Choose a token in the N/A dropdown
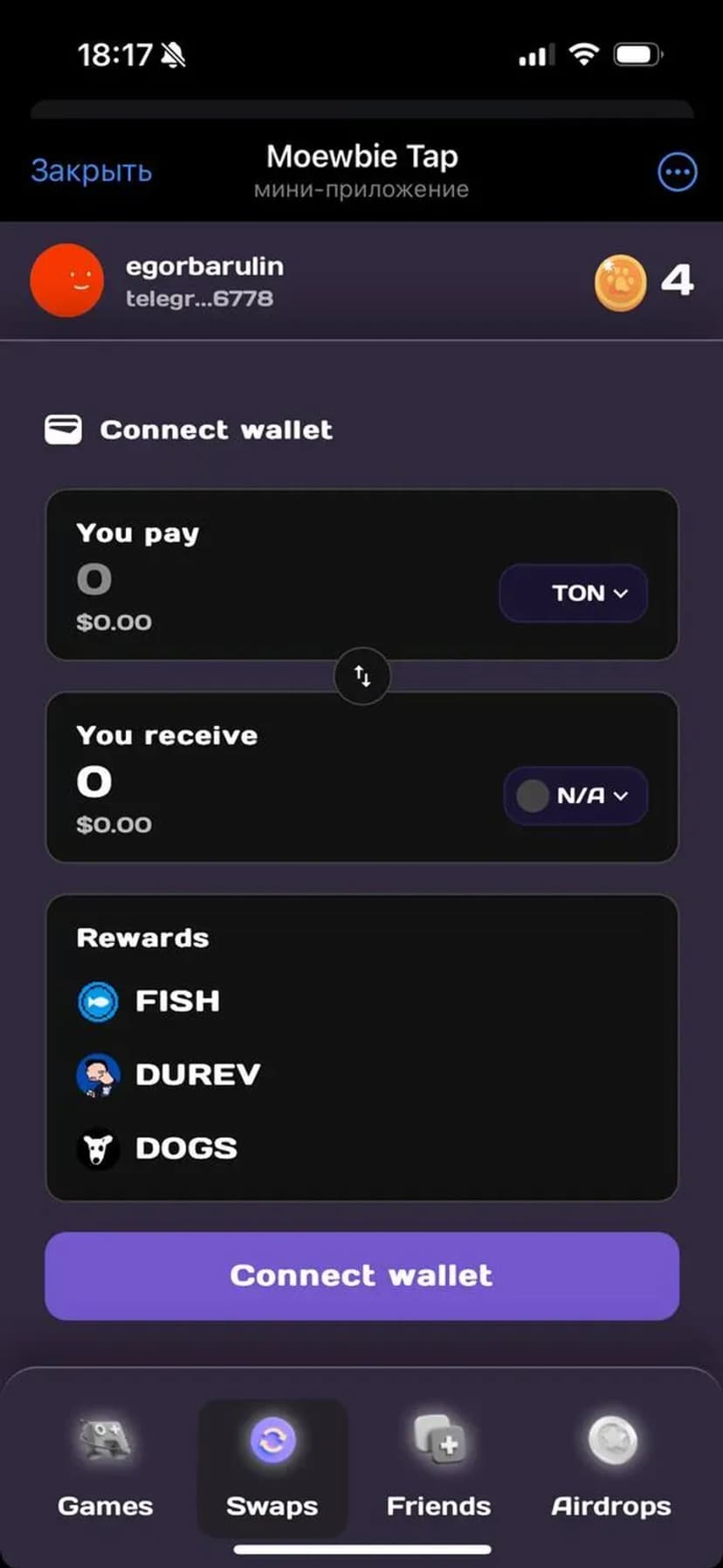 coord(575,795)
